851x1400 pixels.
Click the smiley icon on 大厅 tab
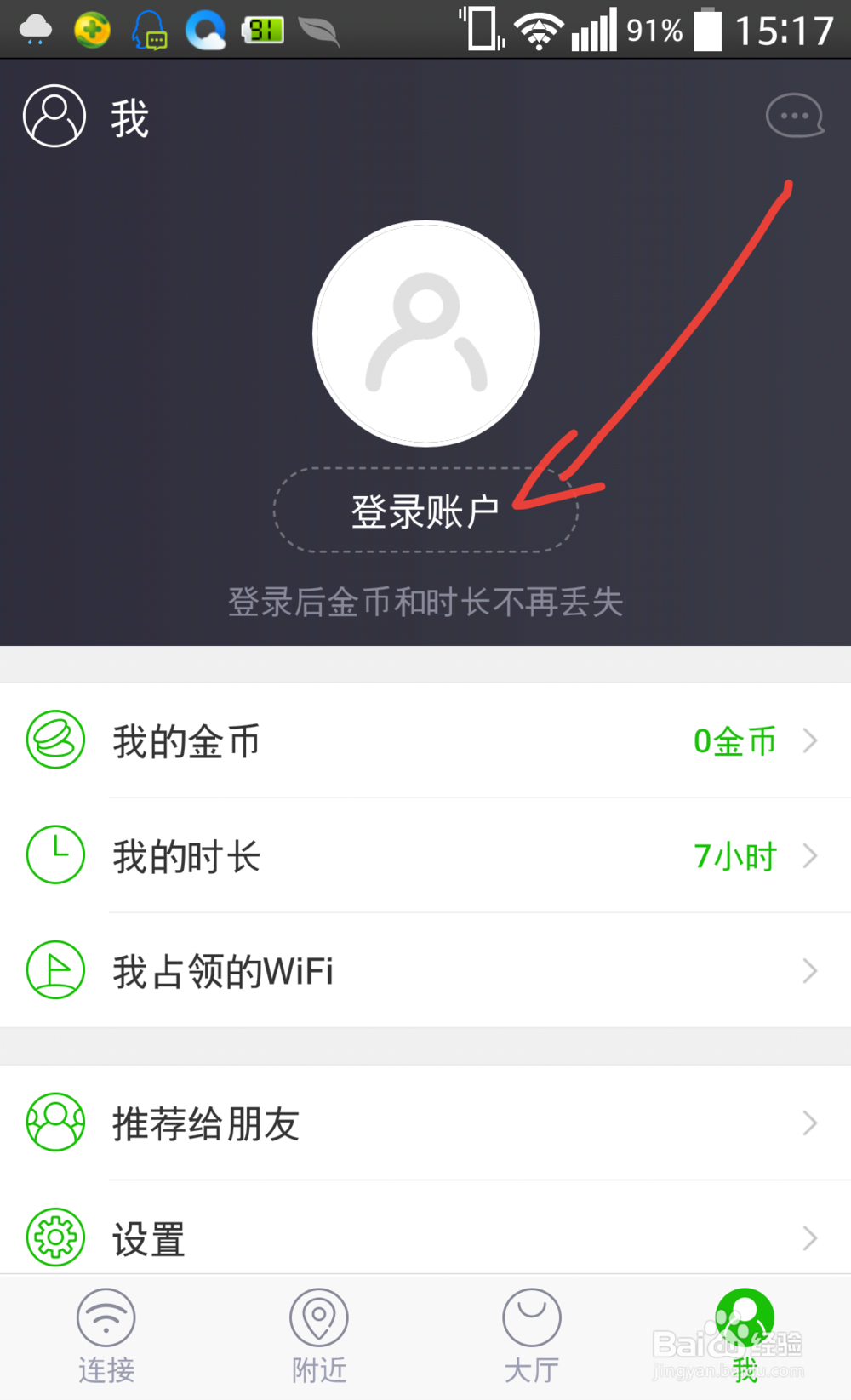(x=531, y=1315)
